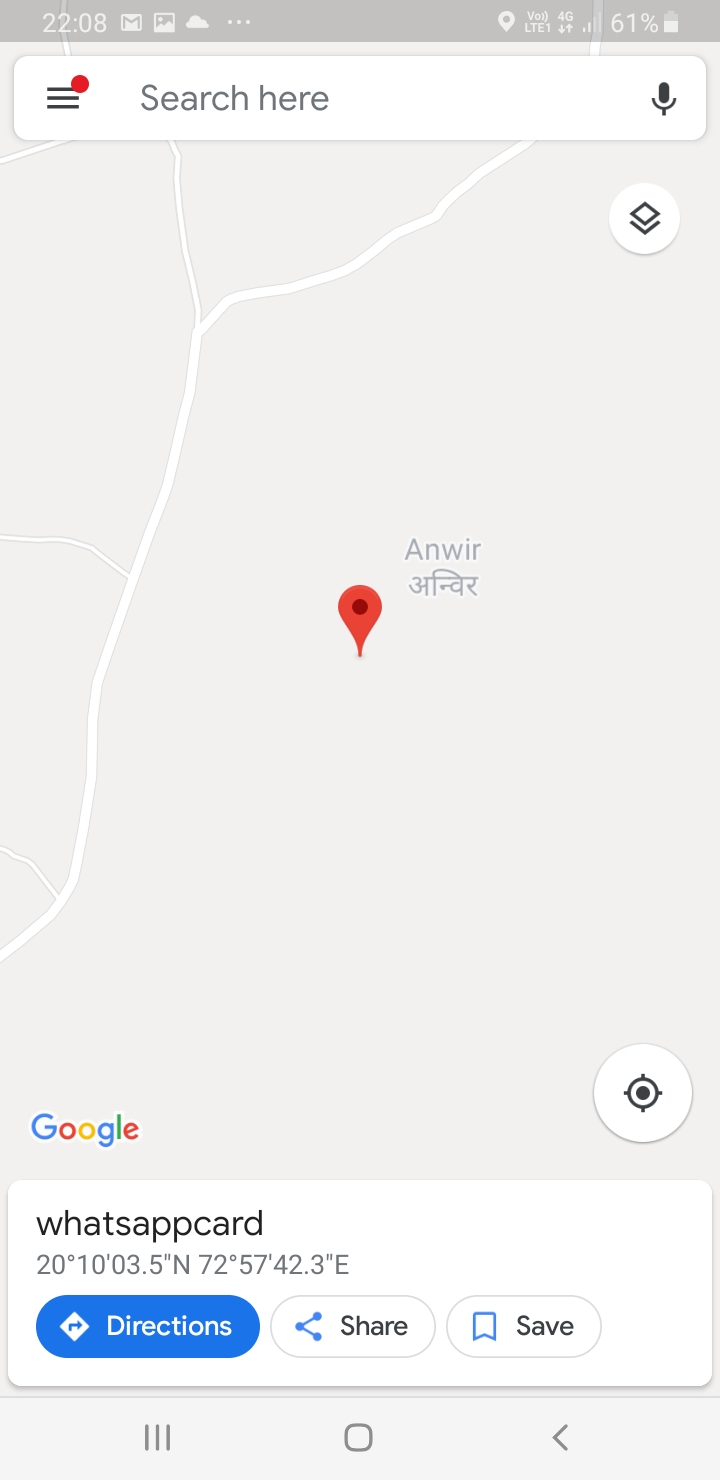Go back using system back button
This screenshot has width=720, height=1480.
coord(560,1438)
